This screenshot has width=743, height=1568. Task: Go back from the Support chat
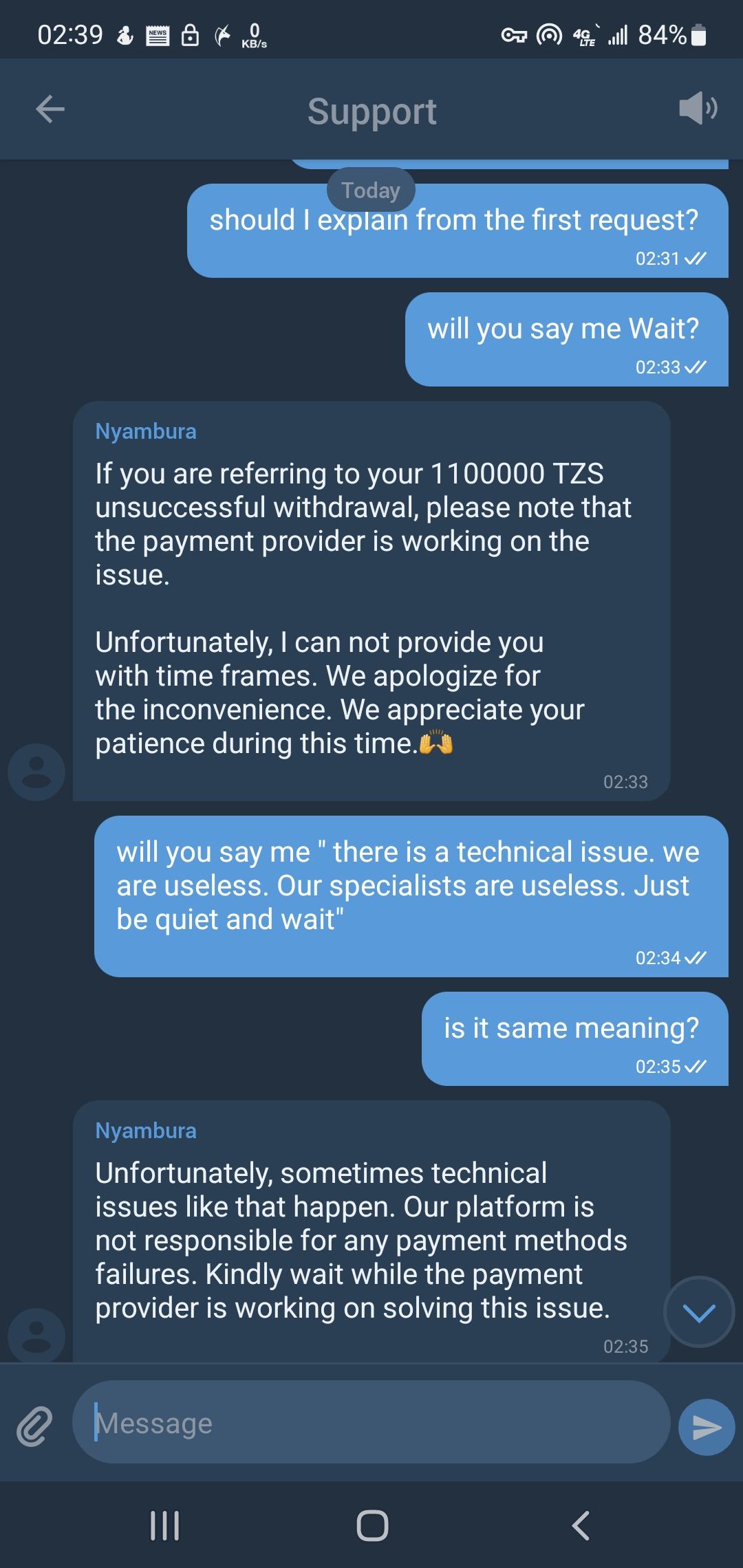point(50,109)
